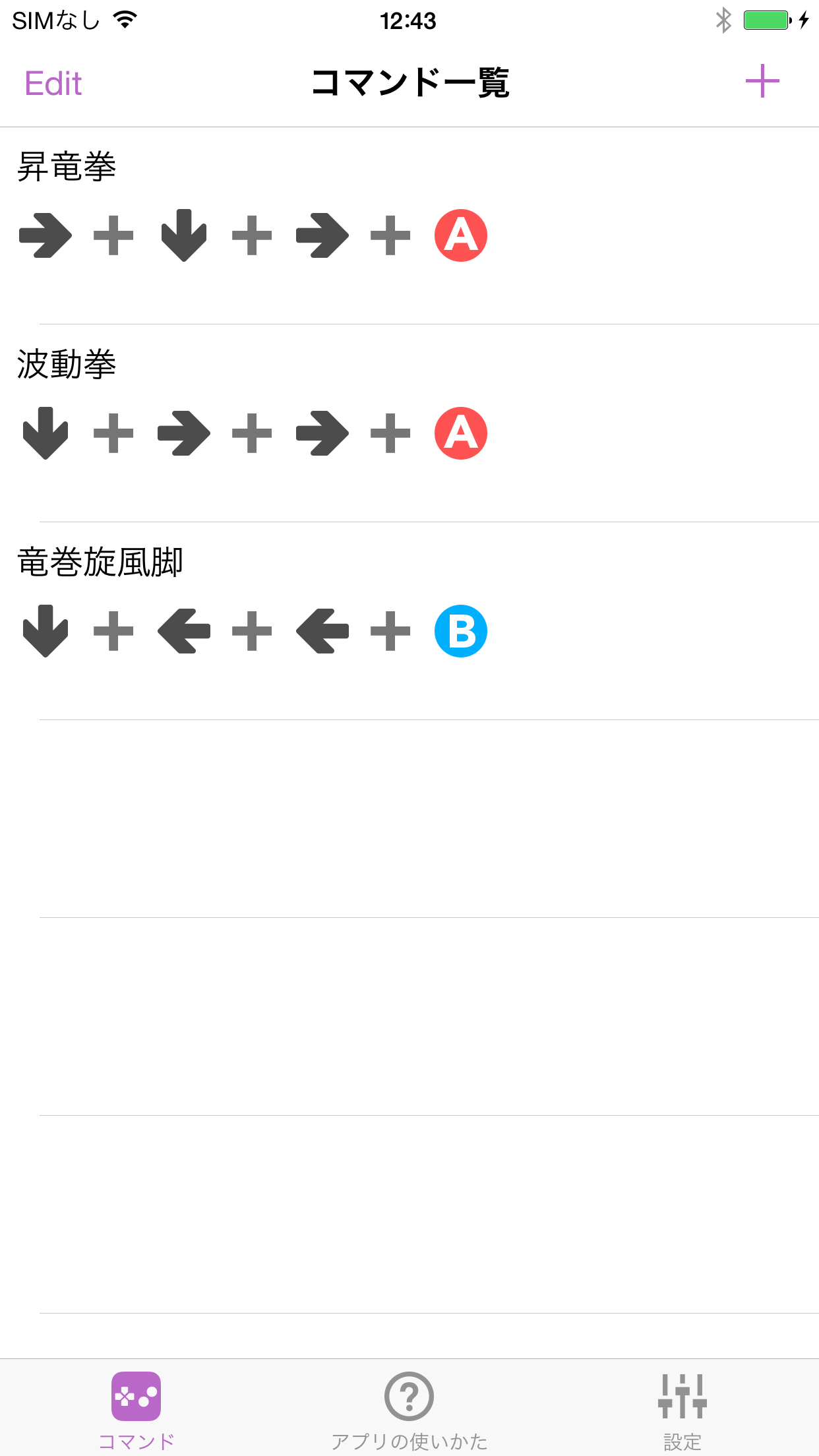Open the 昇竜拳 command row

409,226
